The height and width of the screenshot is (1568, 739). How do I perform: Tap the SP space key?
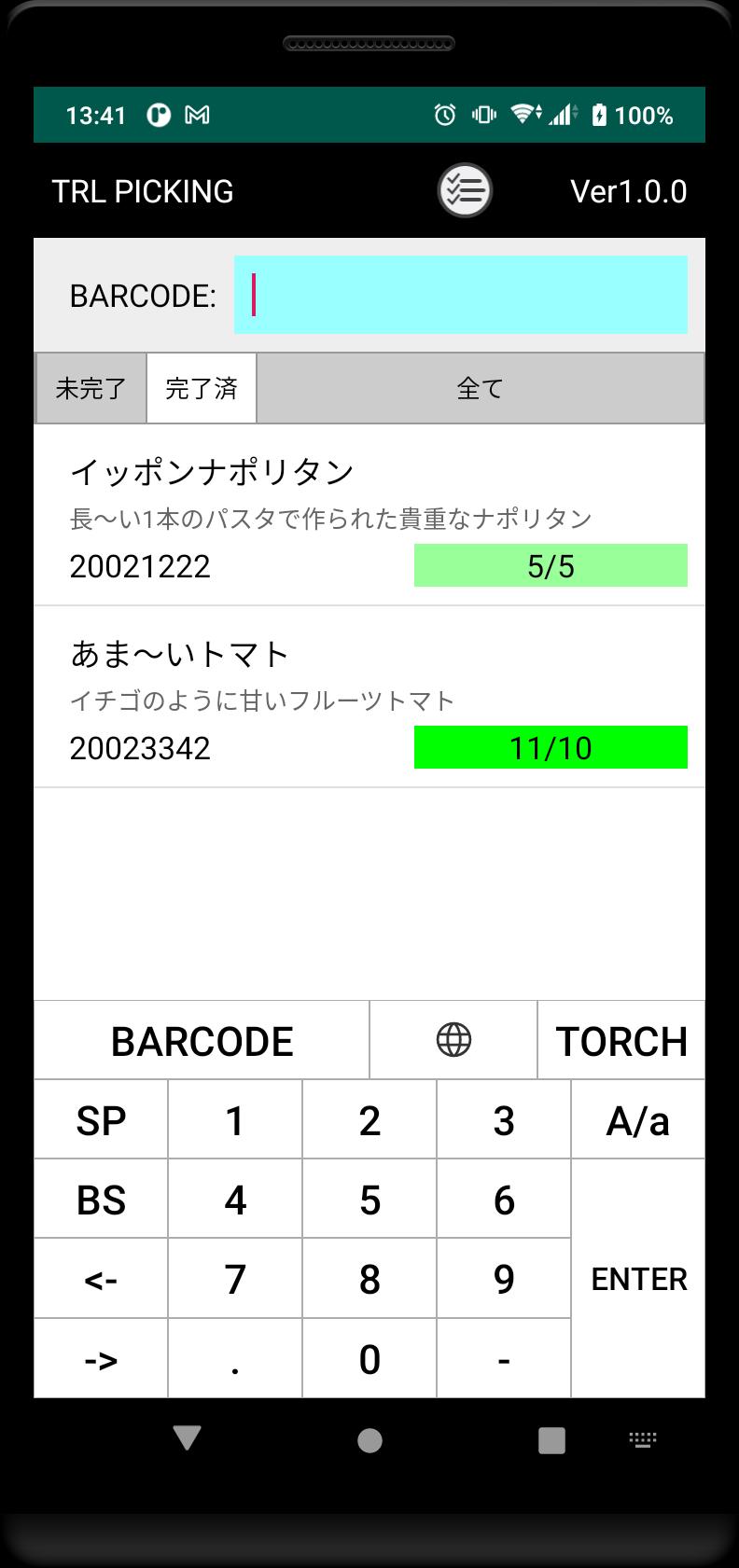click(101, 1120)
